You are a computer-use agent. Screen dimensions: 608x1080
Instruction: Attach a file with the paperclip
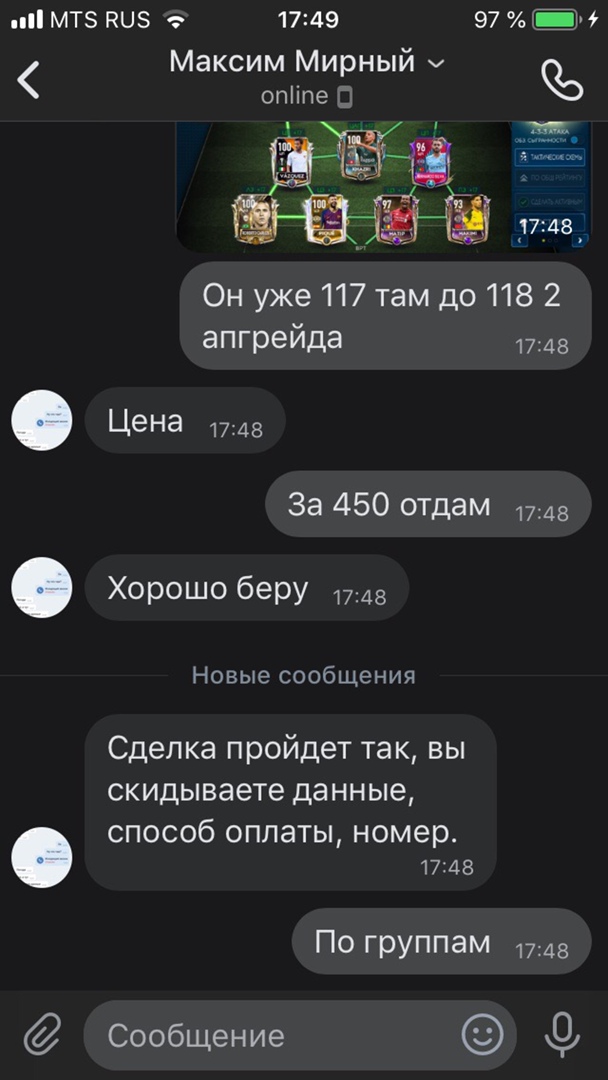[x=42, y=1034]
